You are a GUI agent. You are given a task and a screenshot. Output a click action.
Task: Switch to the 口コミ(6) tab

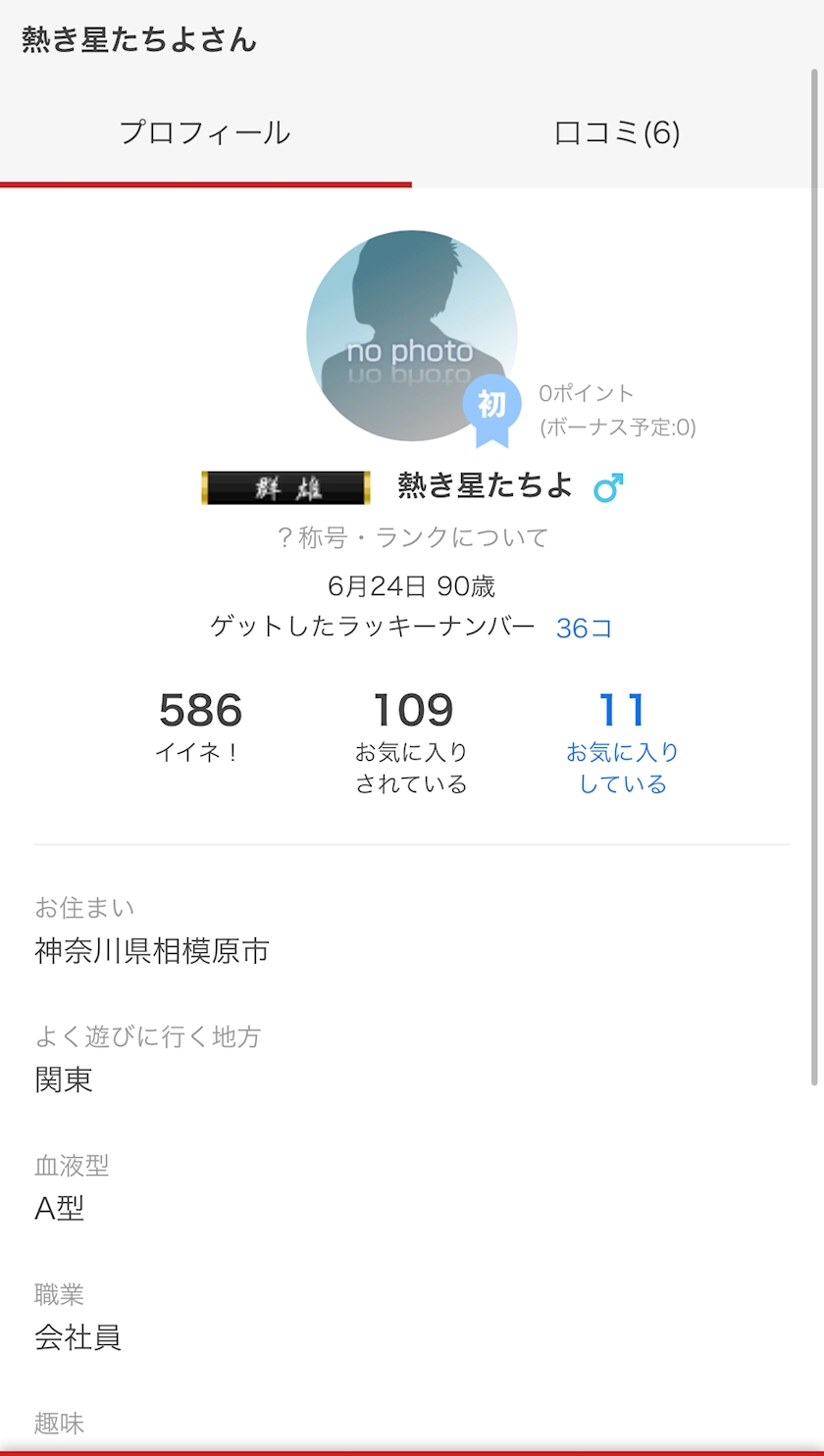[x=617, y=132]
